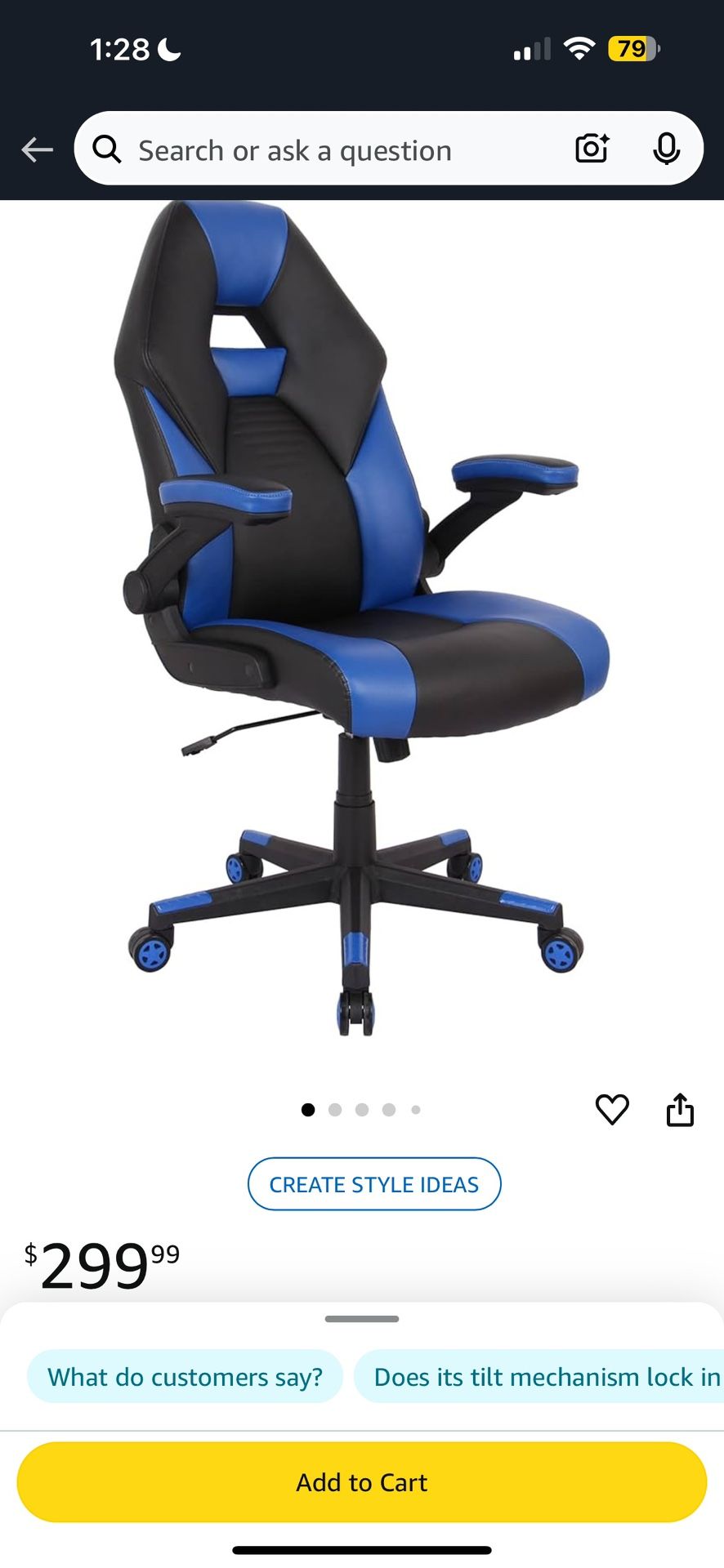This screenshot has height=1568, width=724.
Task: Add to Cart
Action: click(362, 1482)
